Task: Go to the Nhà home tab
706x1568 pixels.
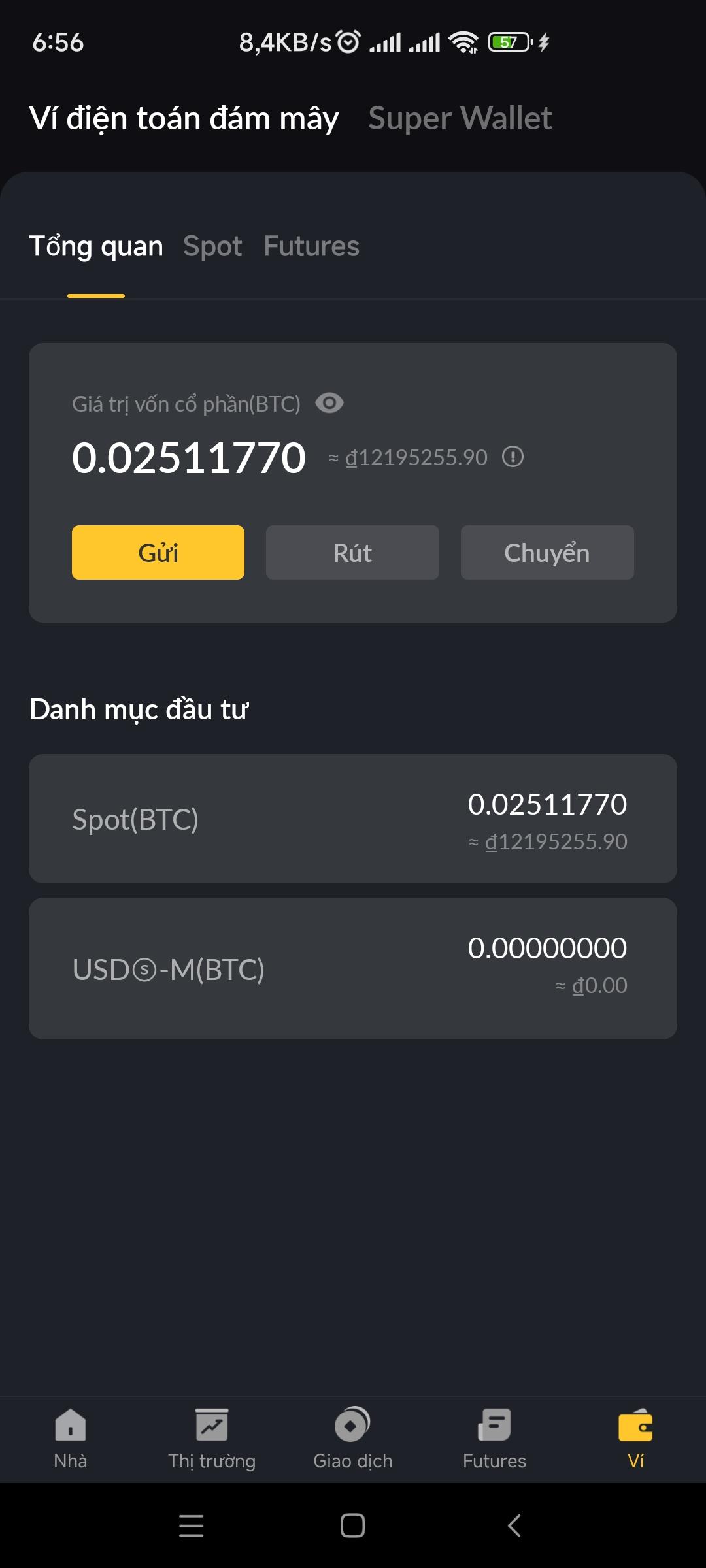Action: coord(71,1437)
